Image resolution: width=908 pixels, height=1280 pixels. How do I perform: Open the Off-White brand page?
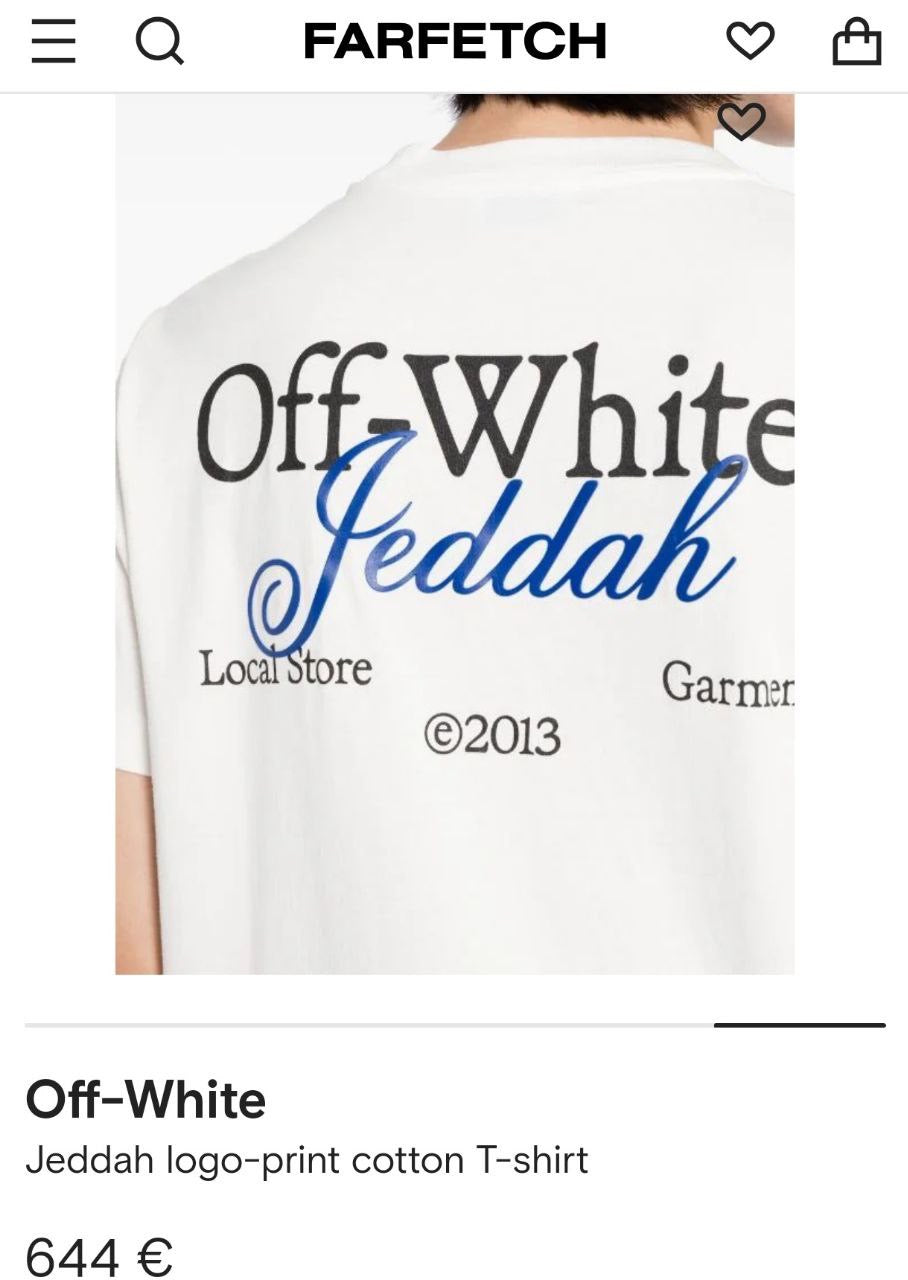[x=146, y=1100]
